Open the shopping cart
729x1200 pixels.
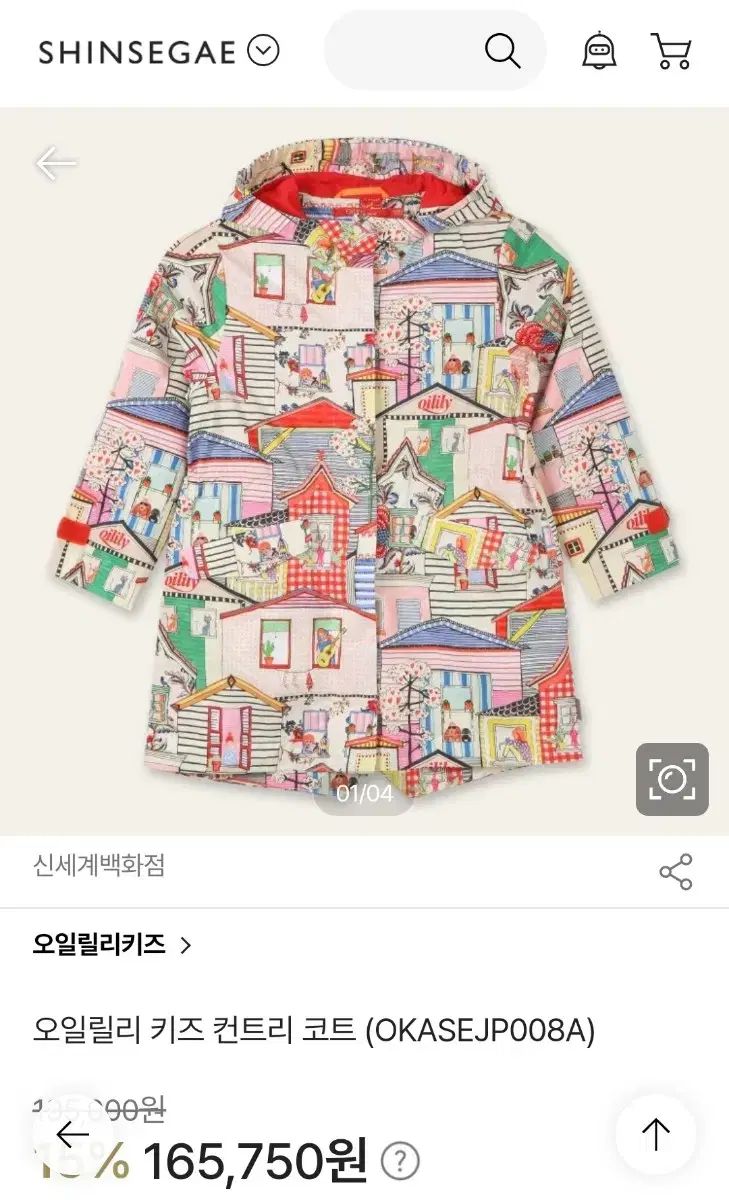671,51
